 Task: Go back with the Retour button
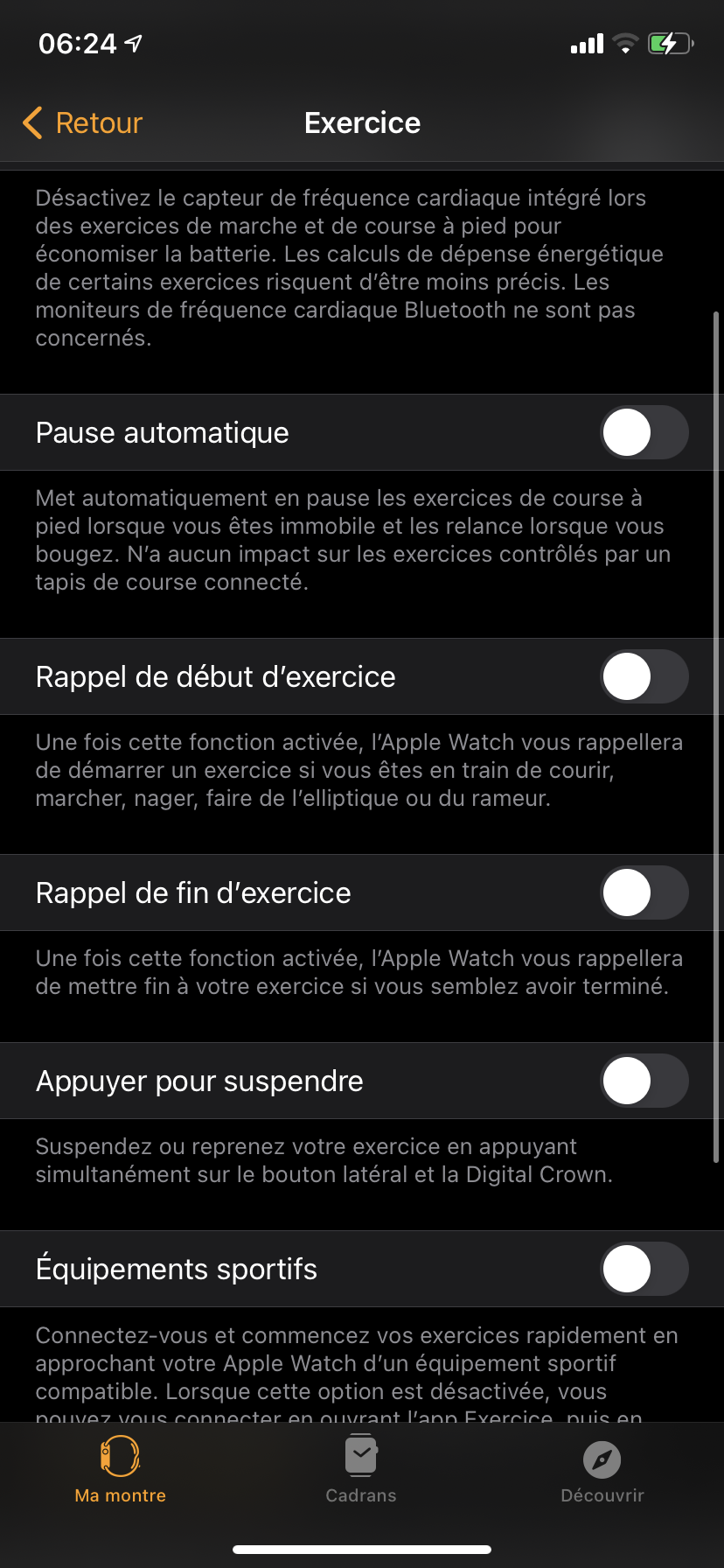coord(82,123)
